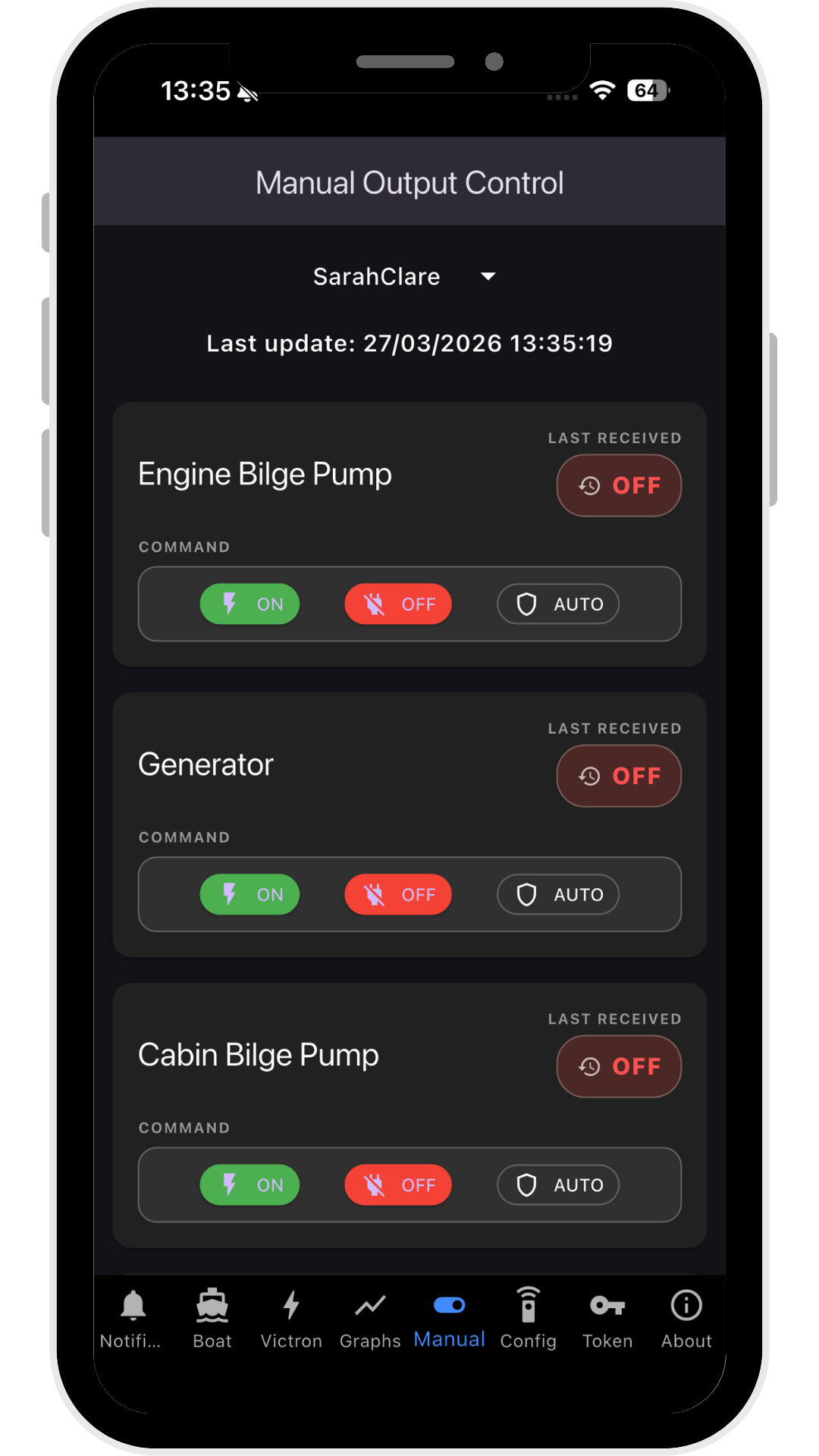
Task: Open the Graphs tab
Action: tap(370, 1319)
